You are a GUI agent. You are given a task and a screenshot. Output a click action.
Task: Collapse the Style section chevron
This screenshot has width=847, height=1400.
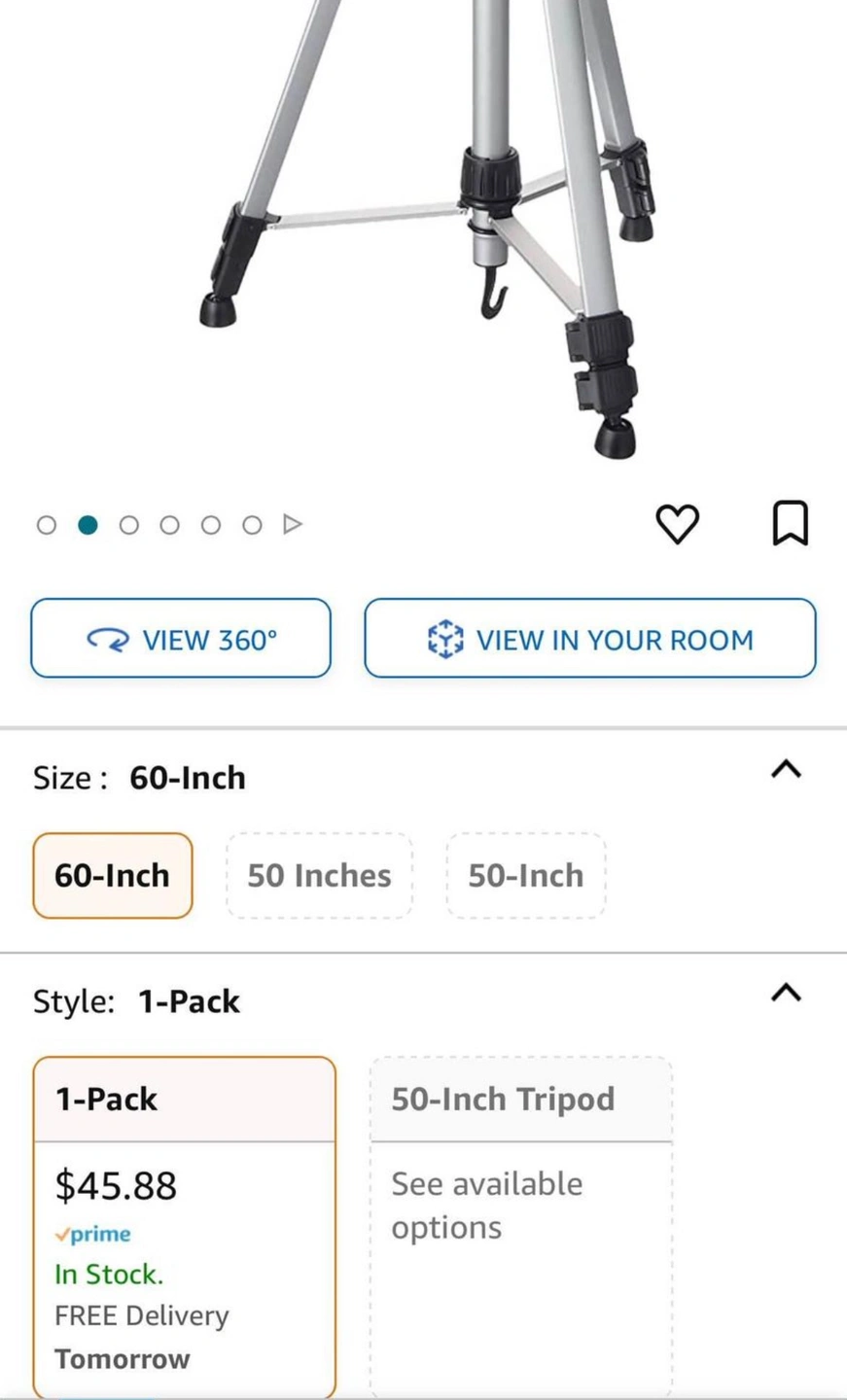(786, 993)
